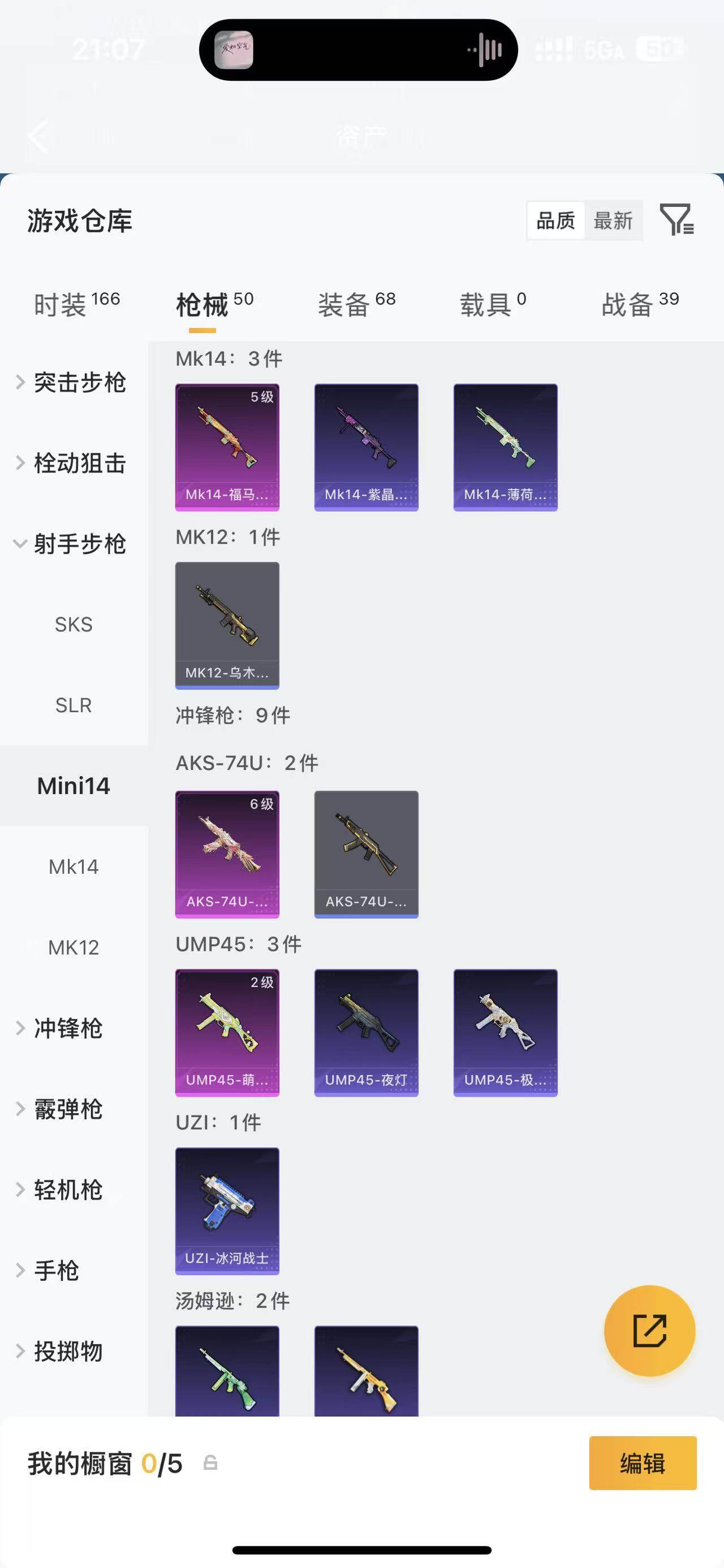Go back using the top-left arrow

[x=38, y=136]
